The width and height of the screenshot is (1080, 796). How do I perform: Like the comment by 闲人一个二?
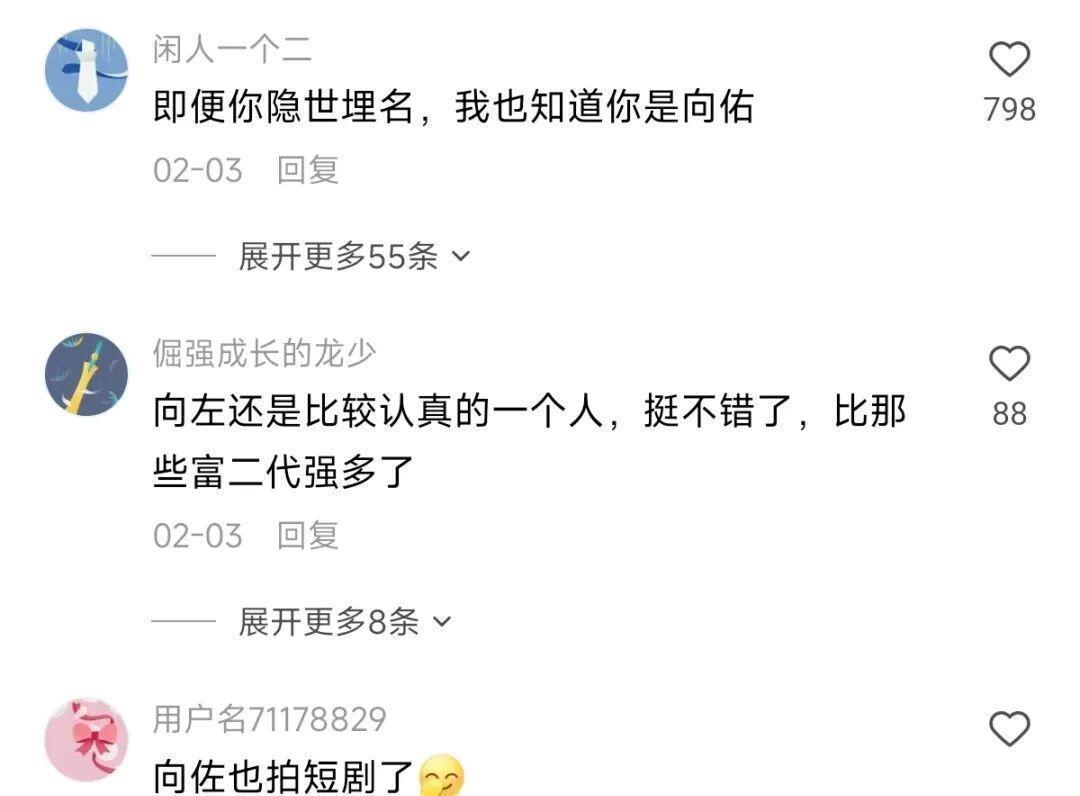(1009, 61)
